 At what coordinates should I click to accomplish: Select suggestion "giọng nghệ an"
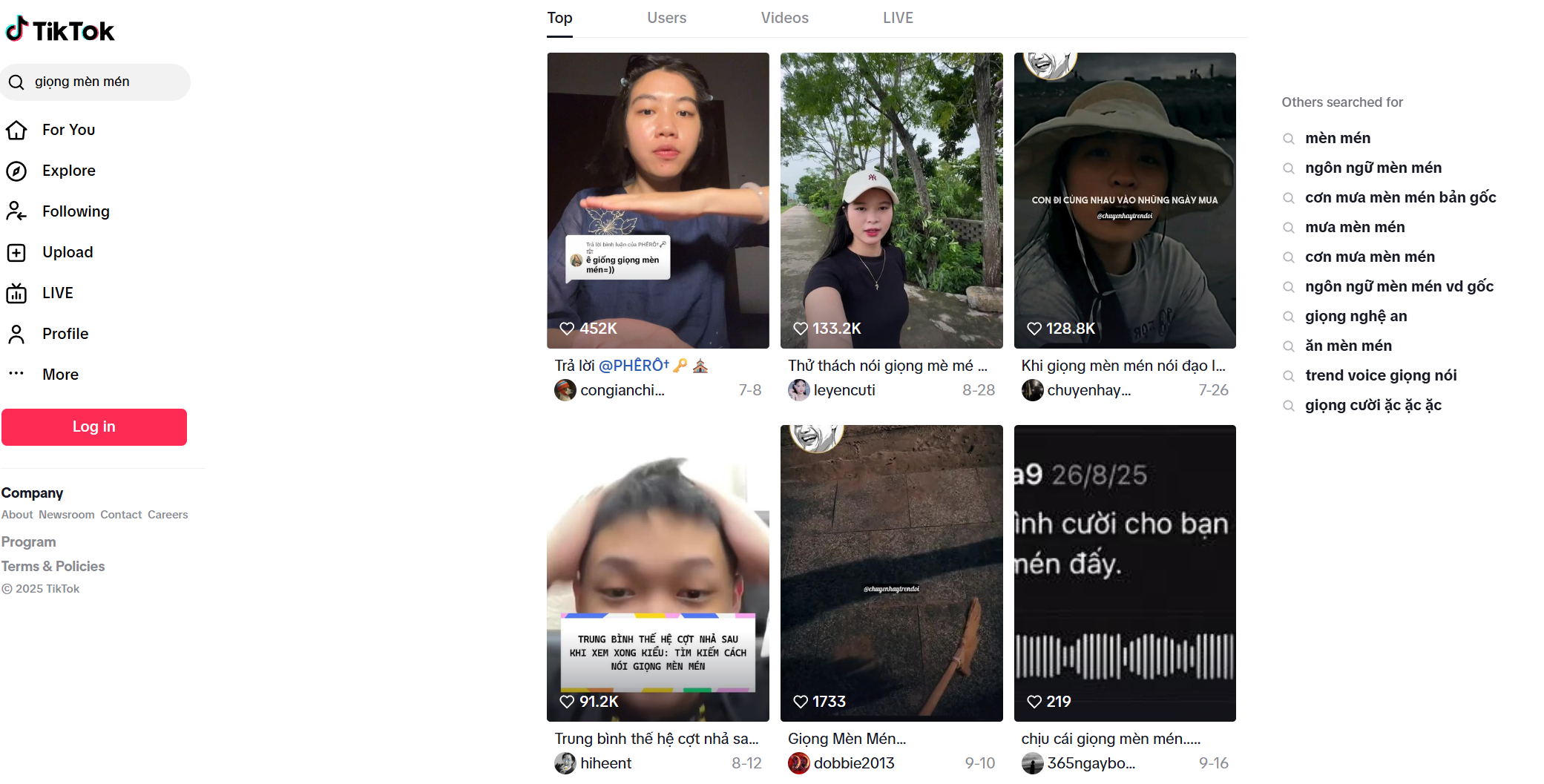click(x=1356, y=317)
